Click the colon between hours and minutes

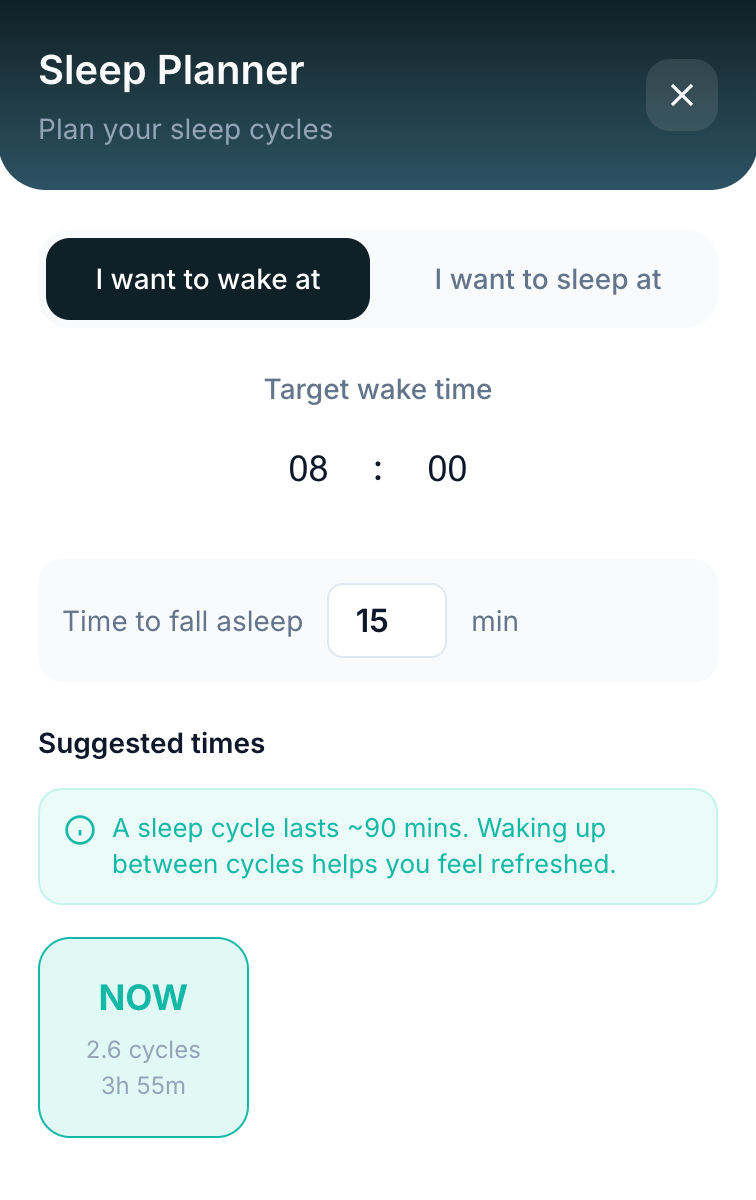[x=377, y=468]
